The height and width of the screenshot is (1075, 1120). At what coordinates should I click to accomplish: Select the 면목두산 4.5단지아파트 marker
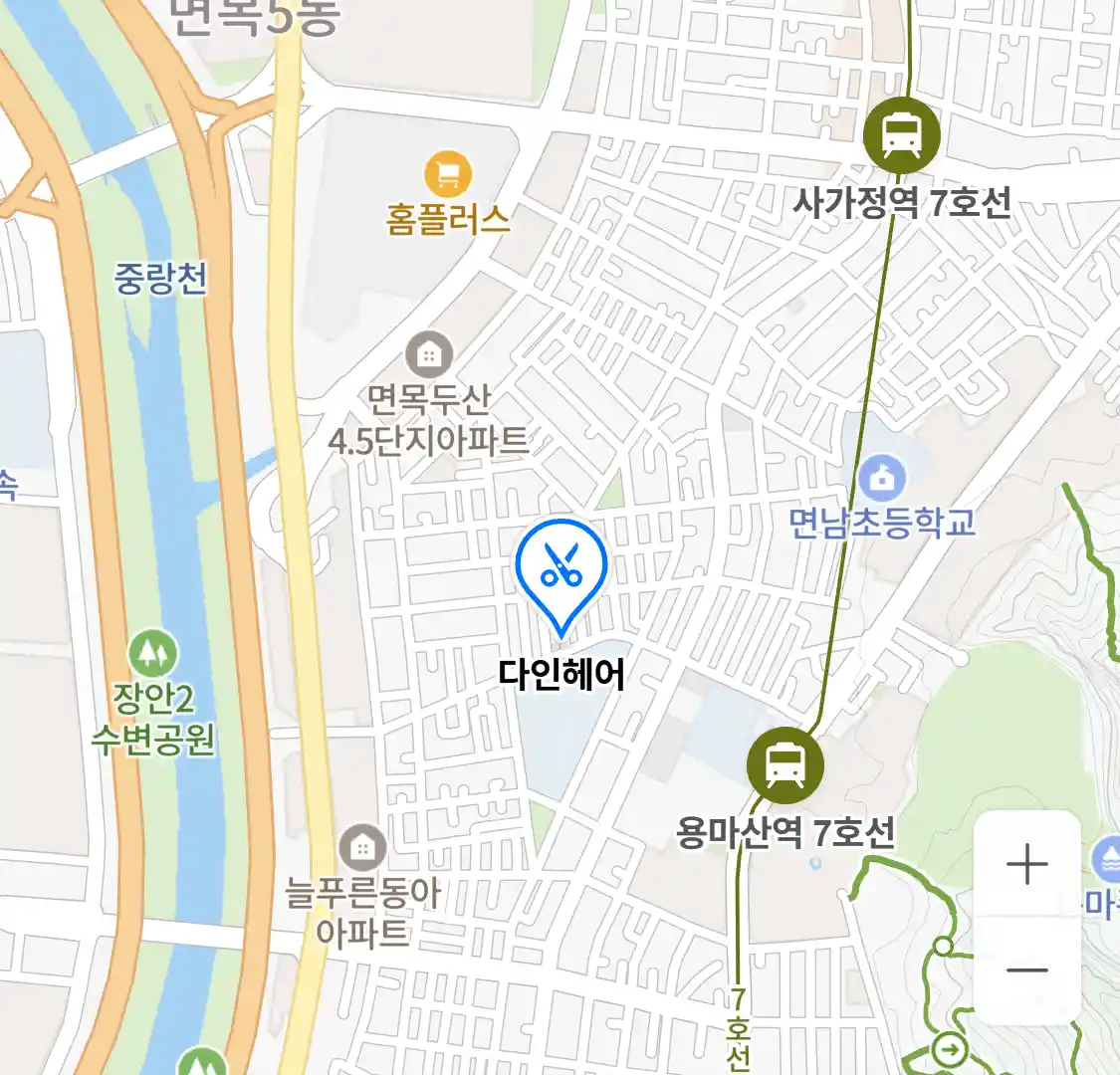(429, 354)
